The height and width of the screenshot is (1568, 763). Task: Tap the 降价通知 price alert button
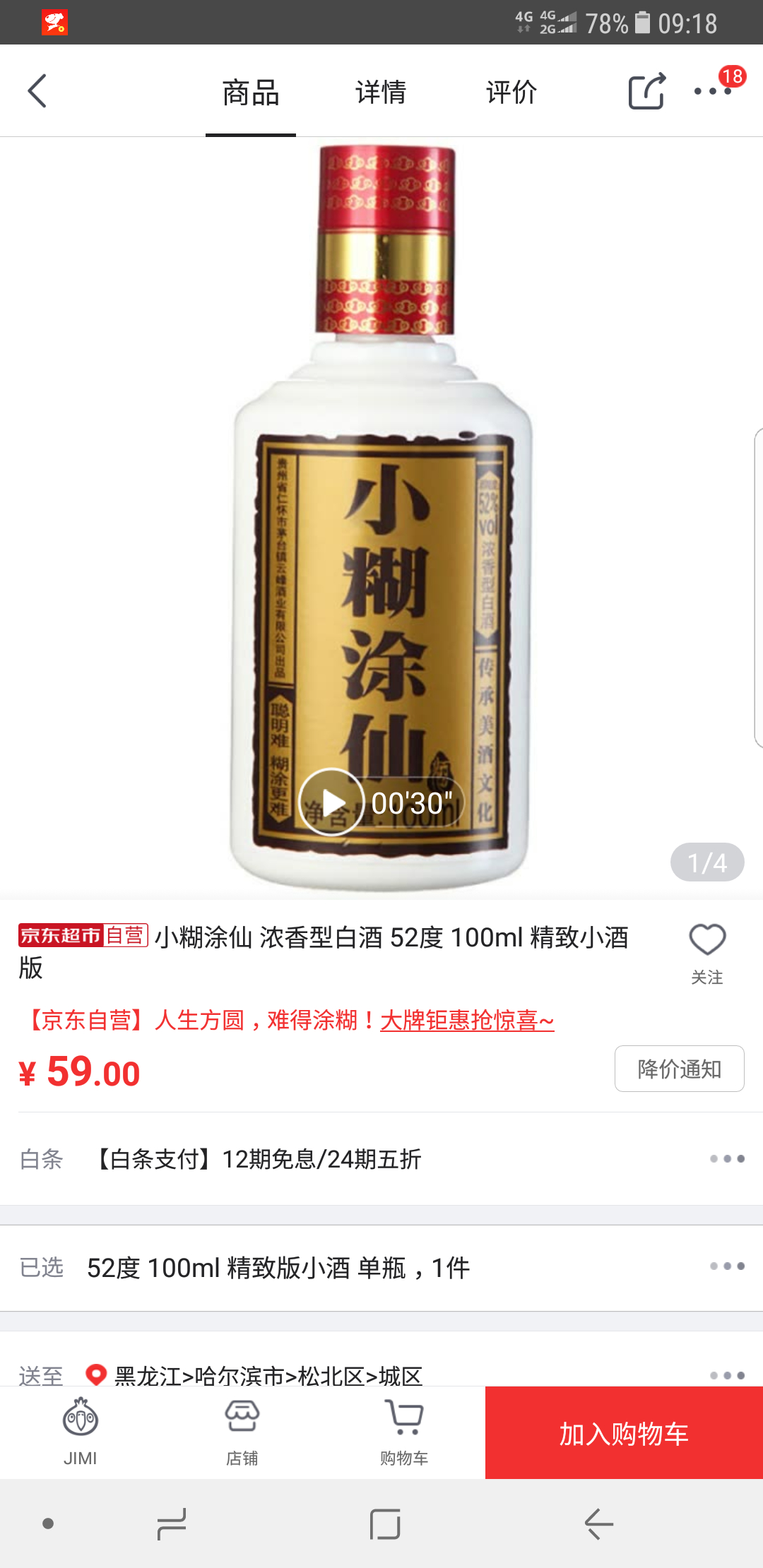pos(679,1069)
